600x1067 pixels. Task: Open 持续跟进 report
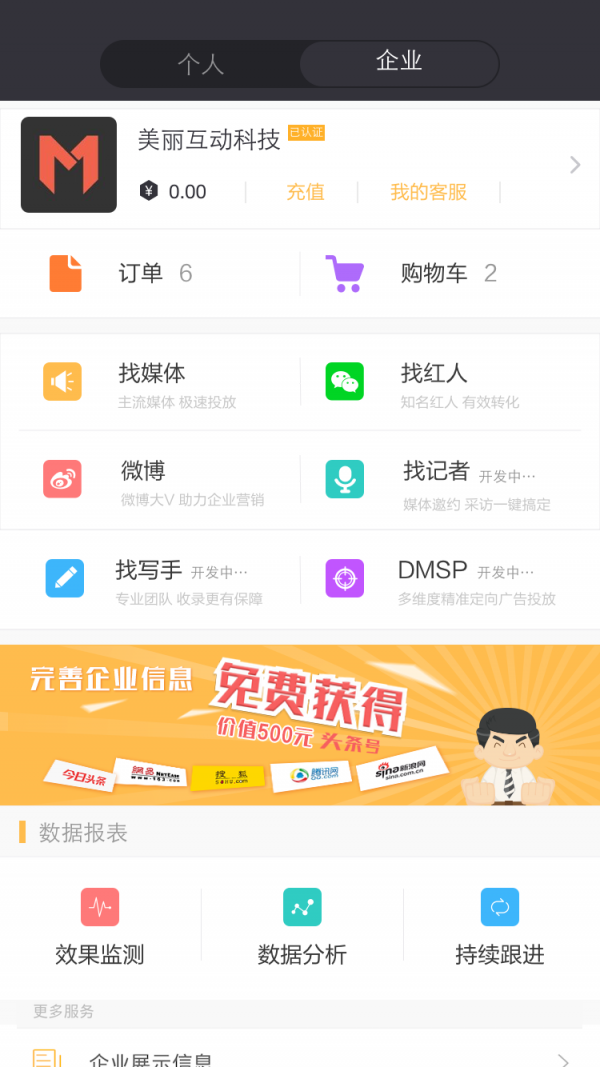coord(500,927)
